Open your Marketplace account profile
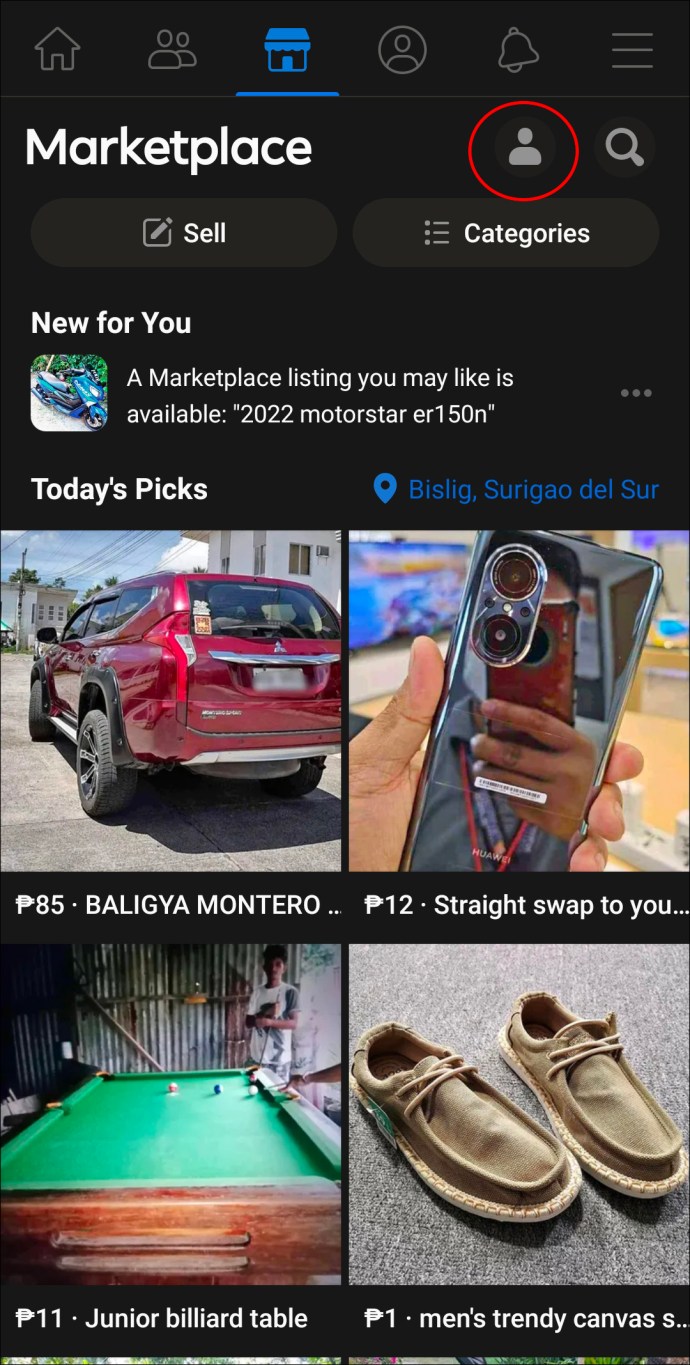The image size is (690, 1365). point(524,148)
